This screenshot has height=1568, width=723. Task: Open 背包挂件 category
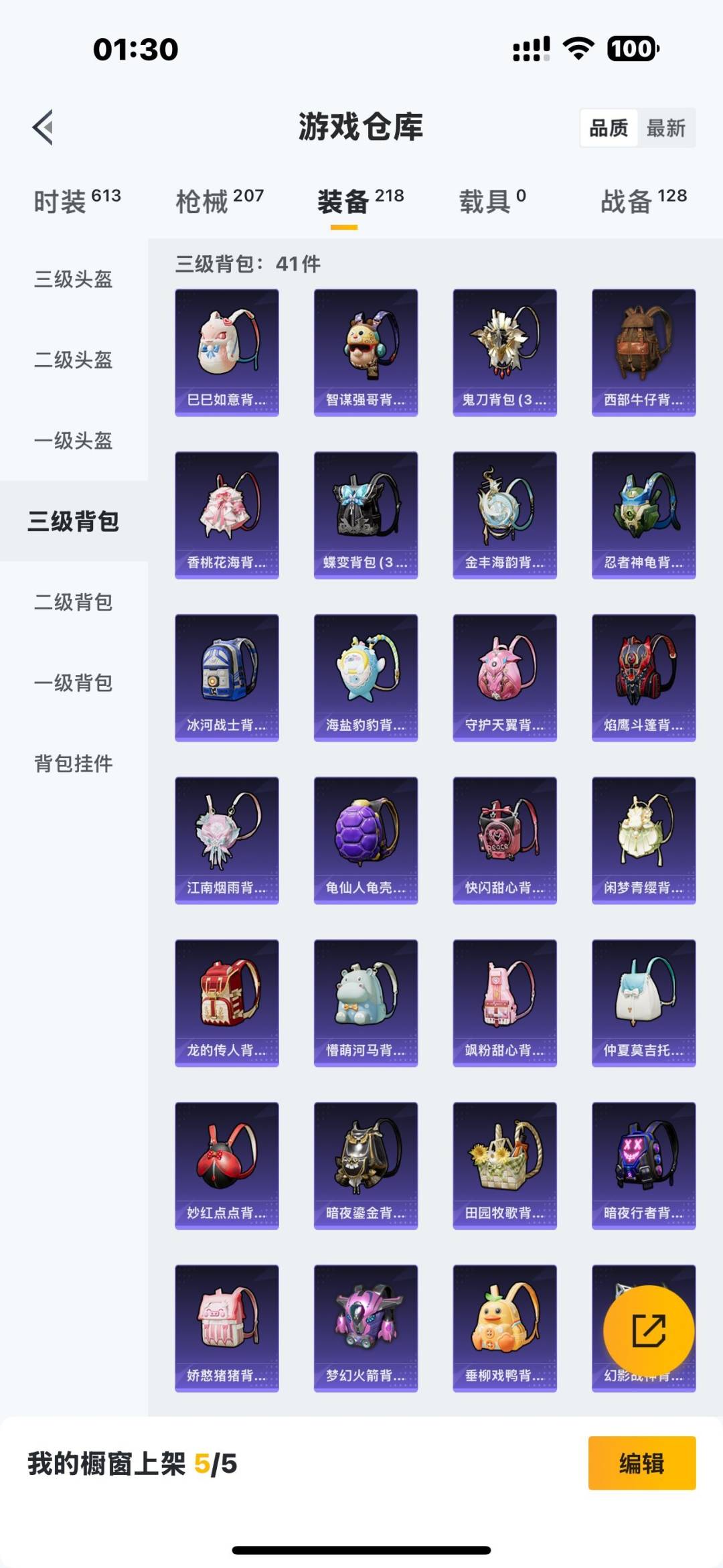point(74,764)
